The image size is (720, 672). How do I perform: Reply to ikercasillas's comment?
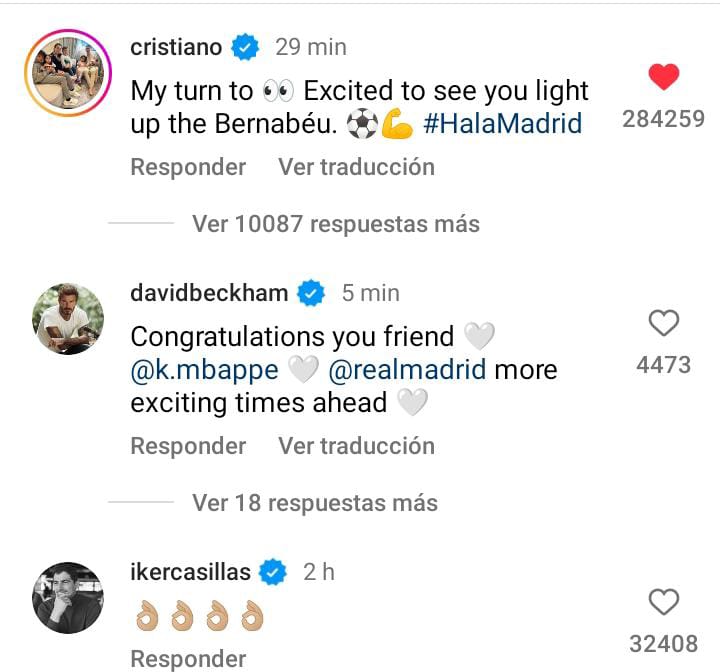(x=188, y=658)
